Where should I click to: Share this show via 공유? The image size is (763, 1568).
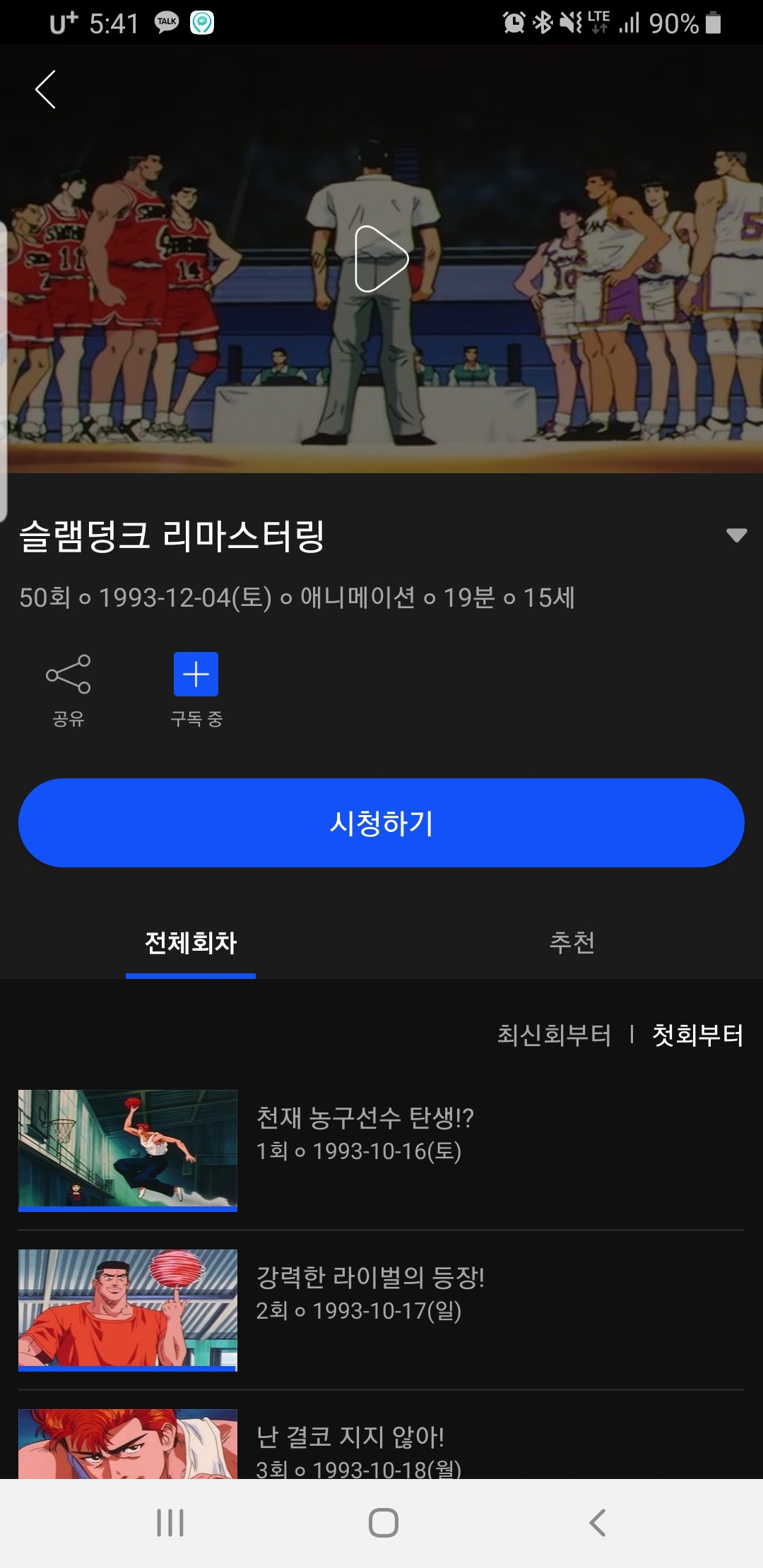68,689
